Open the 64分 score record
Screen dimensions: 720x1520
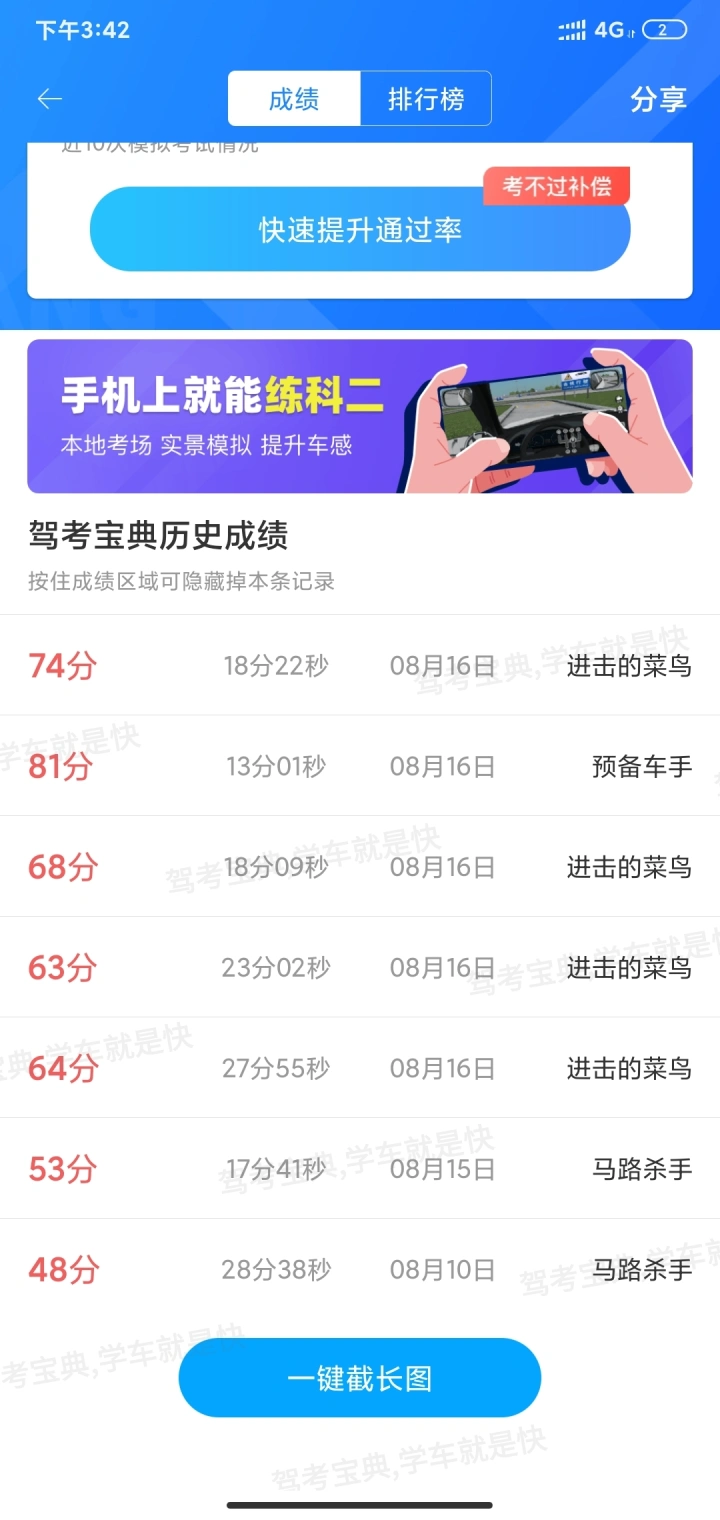360,1068
